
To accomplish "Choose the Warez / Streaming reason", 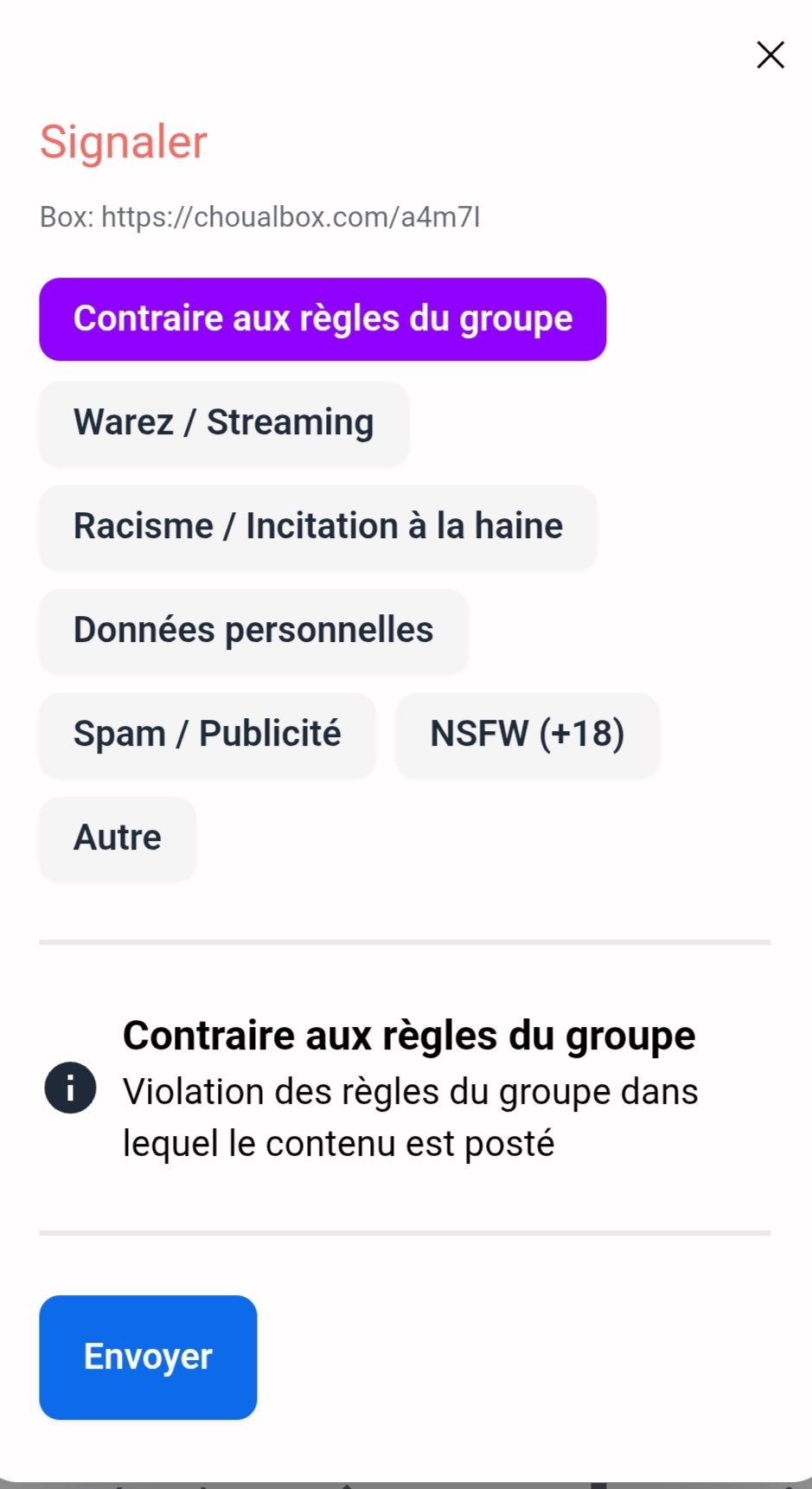I will 223,423.
